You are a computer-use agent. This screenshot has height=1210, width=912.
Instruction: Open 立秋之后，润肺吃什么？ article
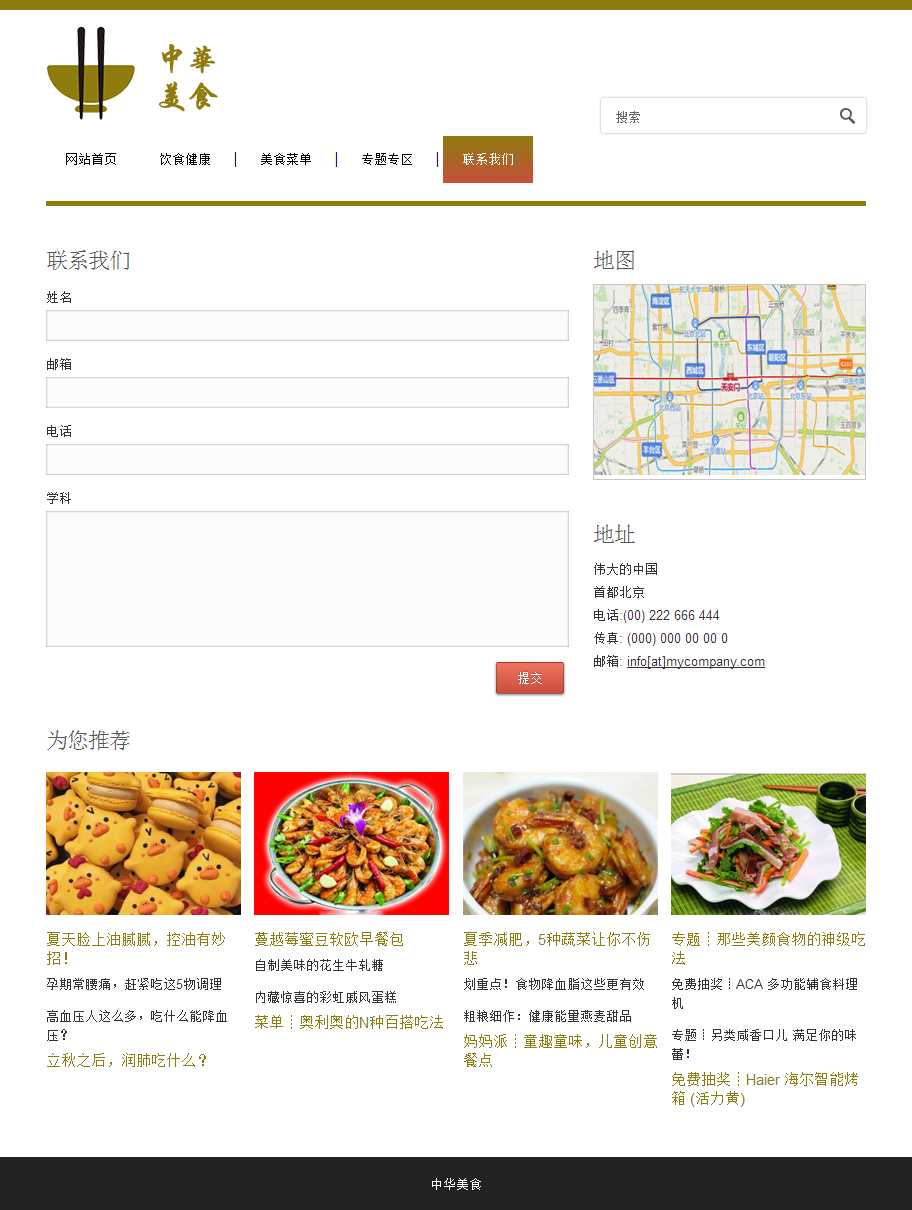pos(127,1060)
